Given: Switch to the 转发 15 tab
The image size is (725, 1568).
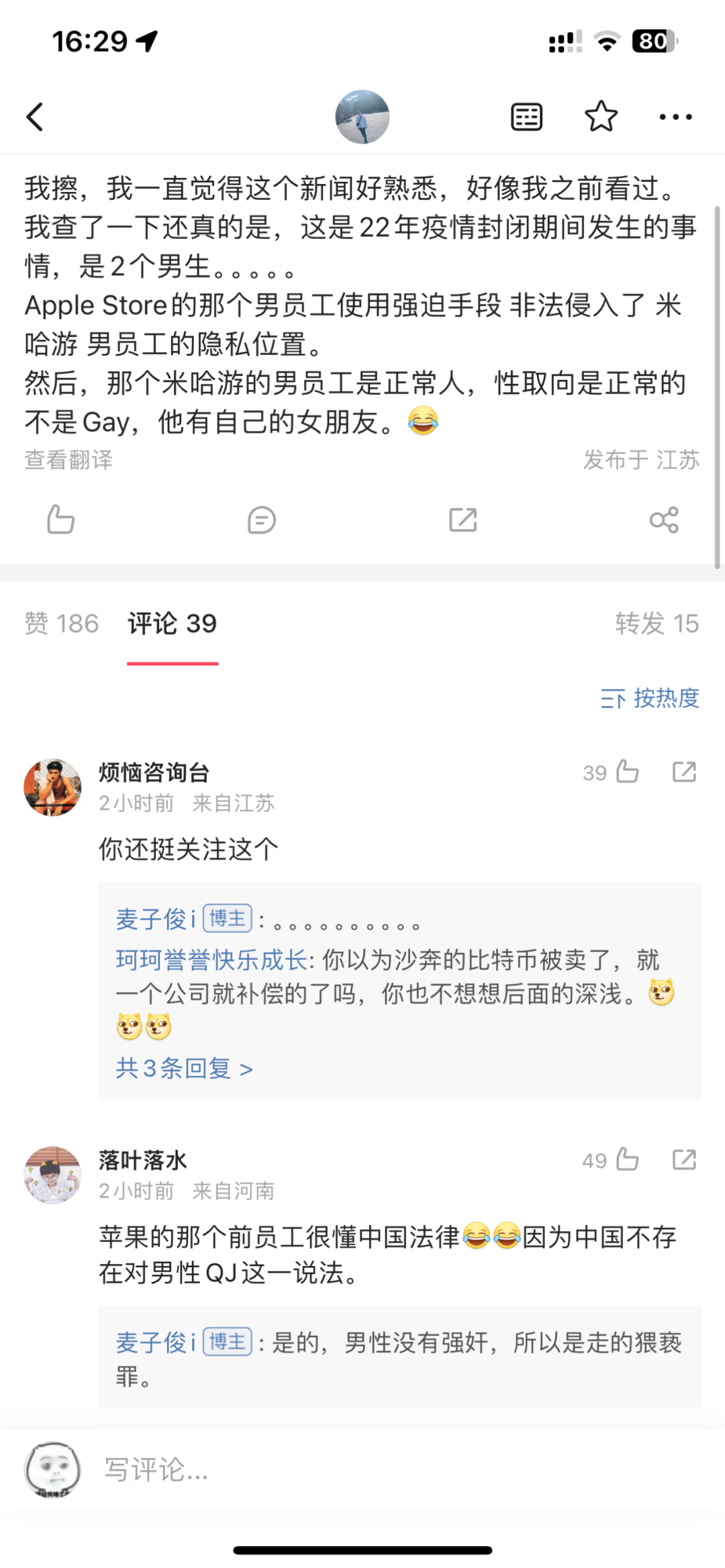Looking at the screenshot, I should tap(657, 624).
